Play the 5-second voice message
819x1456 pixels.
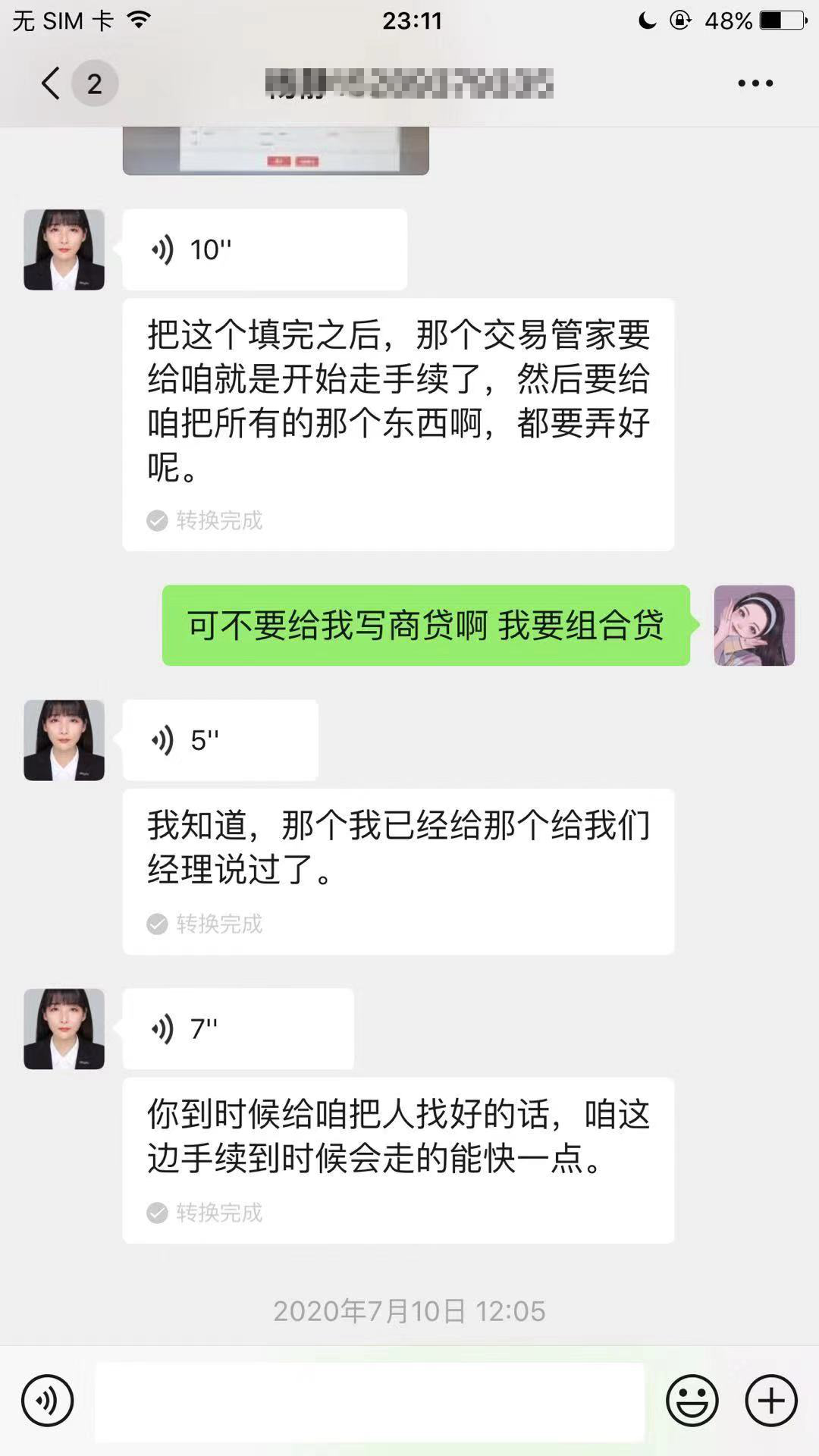[220, 740]
